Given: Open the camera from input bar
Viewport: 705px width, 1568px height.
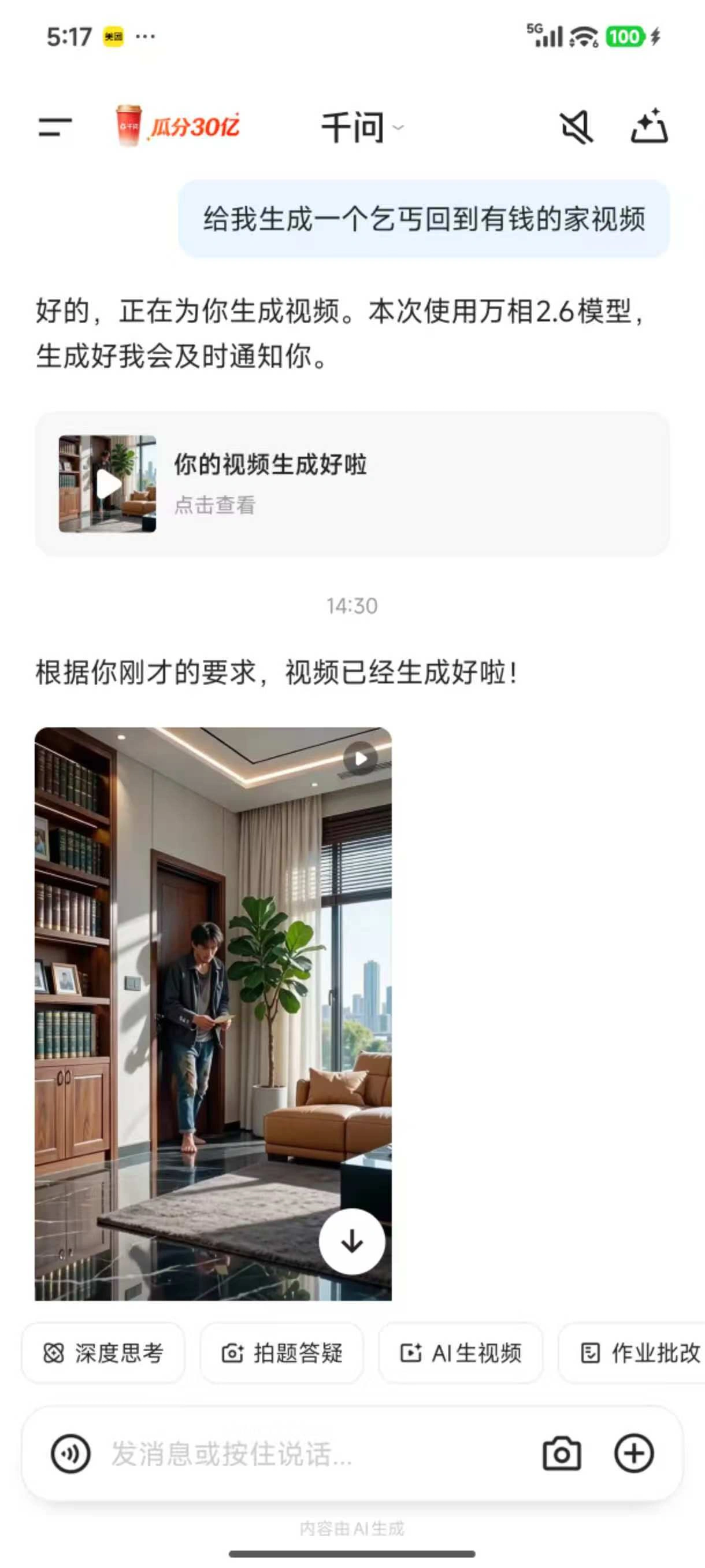Looking at the screenshot, I should (561, 1454).
